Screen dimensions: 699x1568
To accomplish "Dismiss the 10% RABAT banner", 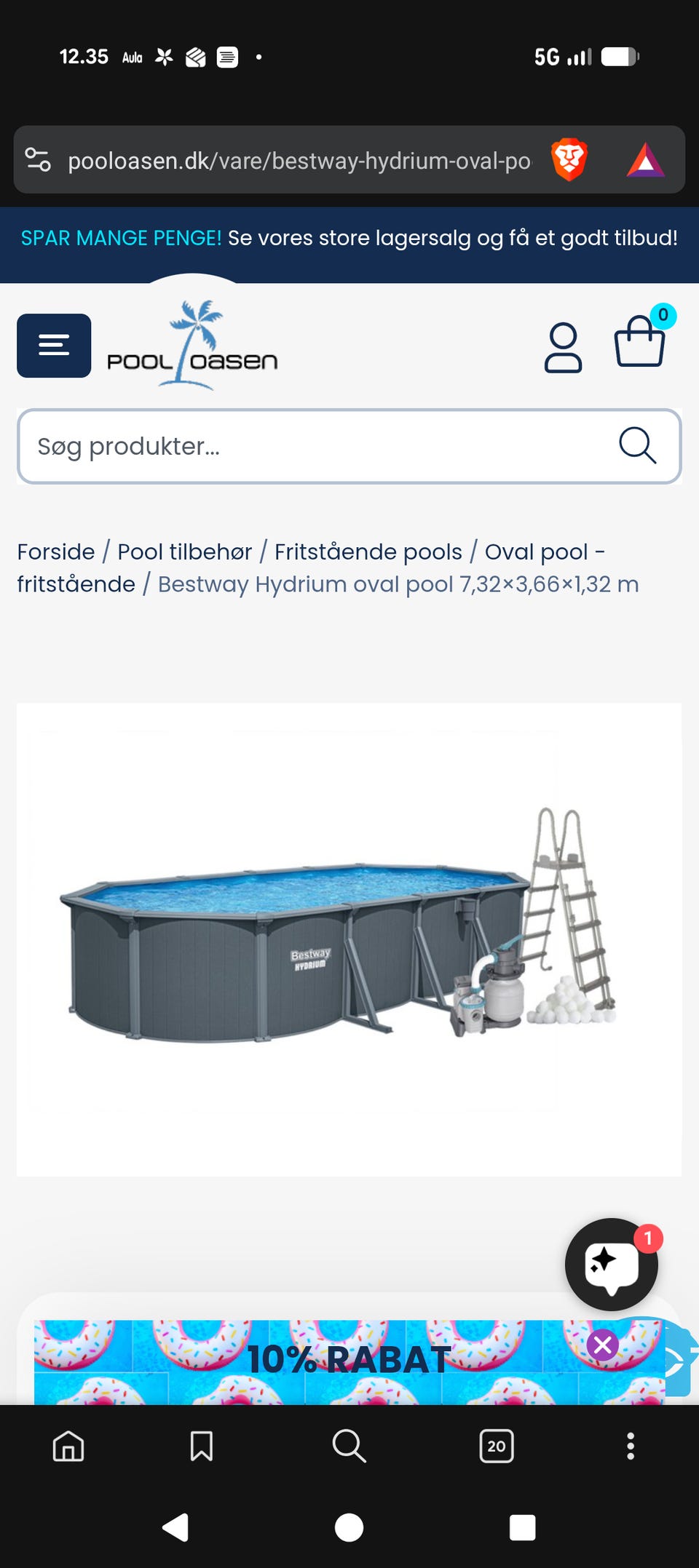I will [603, 1345].
